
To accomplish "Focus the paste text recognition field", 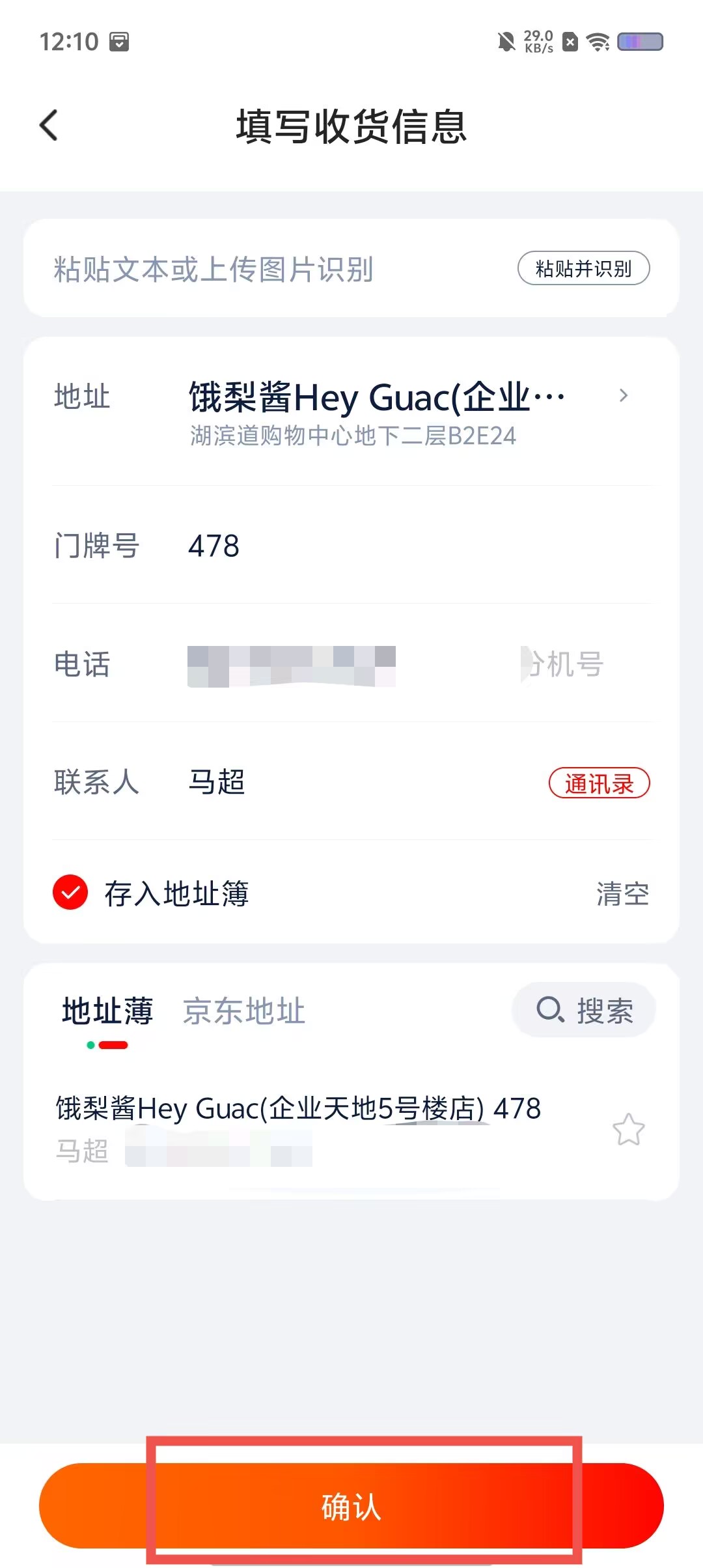I will [260, 269].
